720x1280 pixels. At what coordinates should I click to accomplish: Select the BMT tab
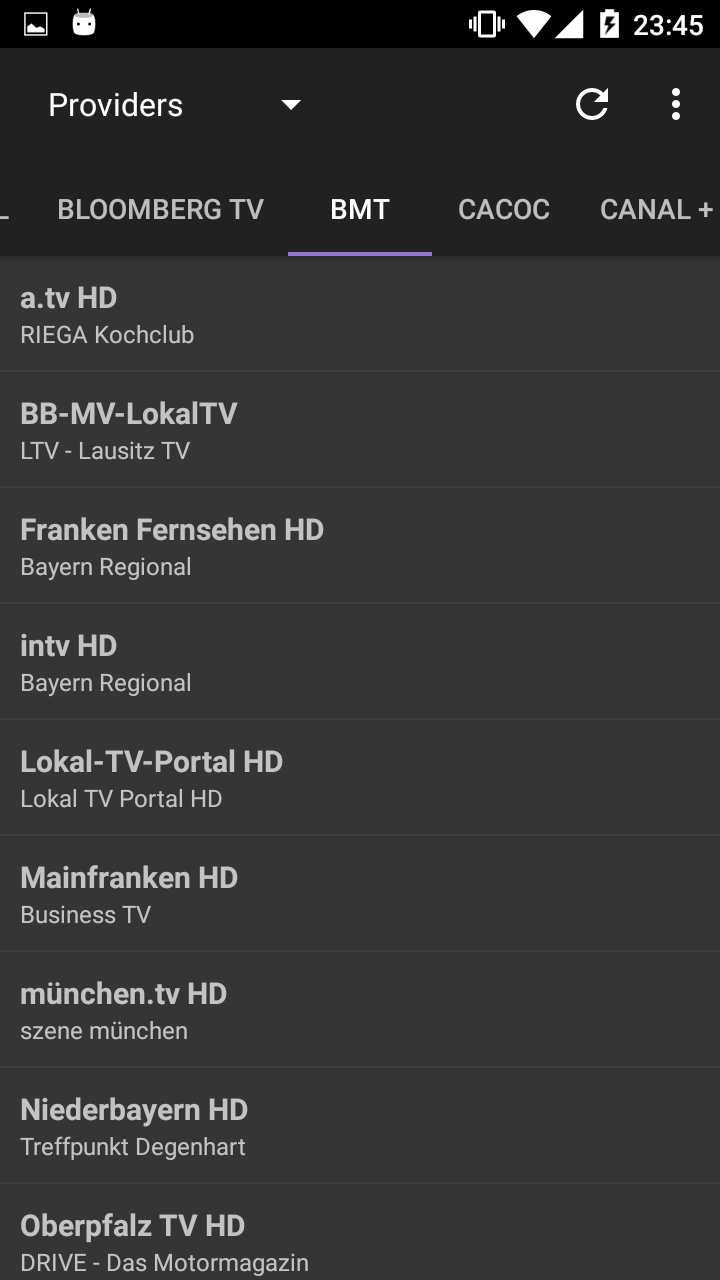pos(360,209)
